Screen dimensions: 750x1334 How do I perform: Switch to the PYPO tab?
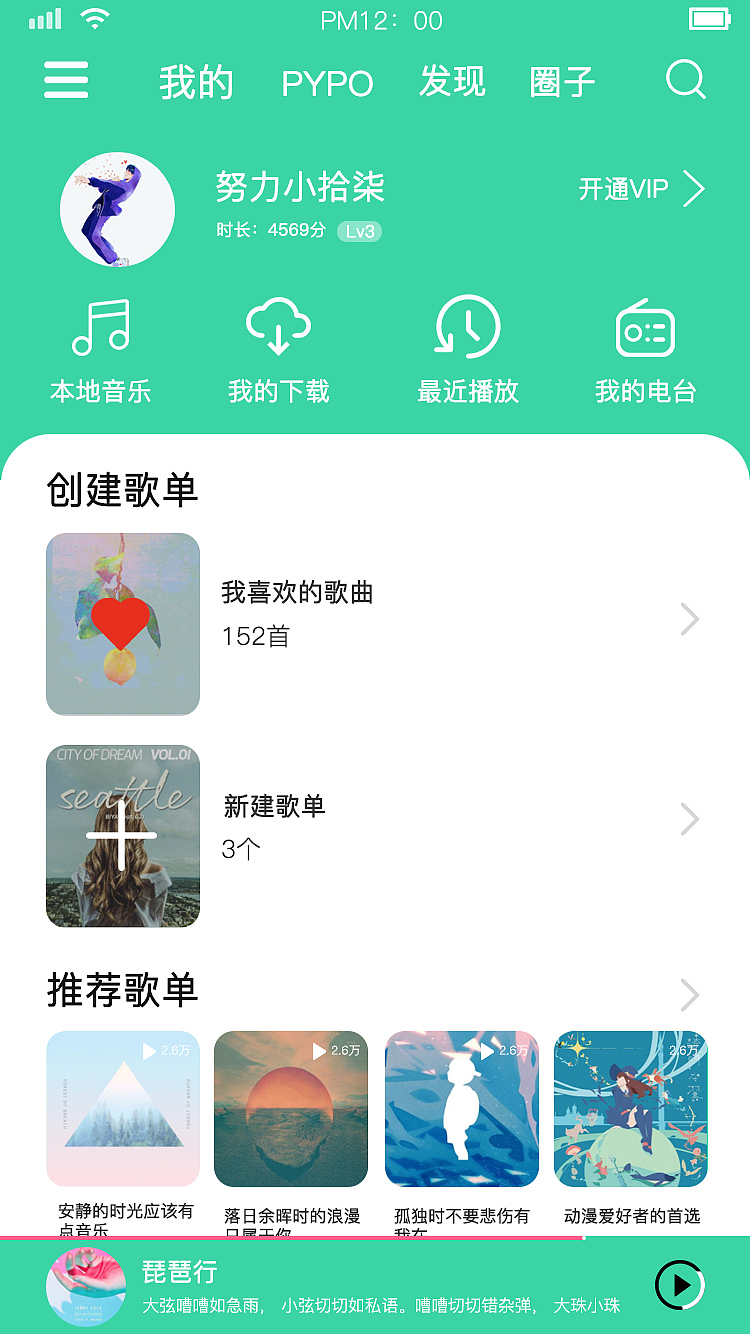(327, 82)
